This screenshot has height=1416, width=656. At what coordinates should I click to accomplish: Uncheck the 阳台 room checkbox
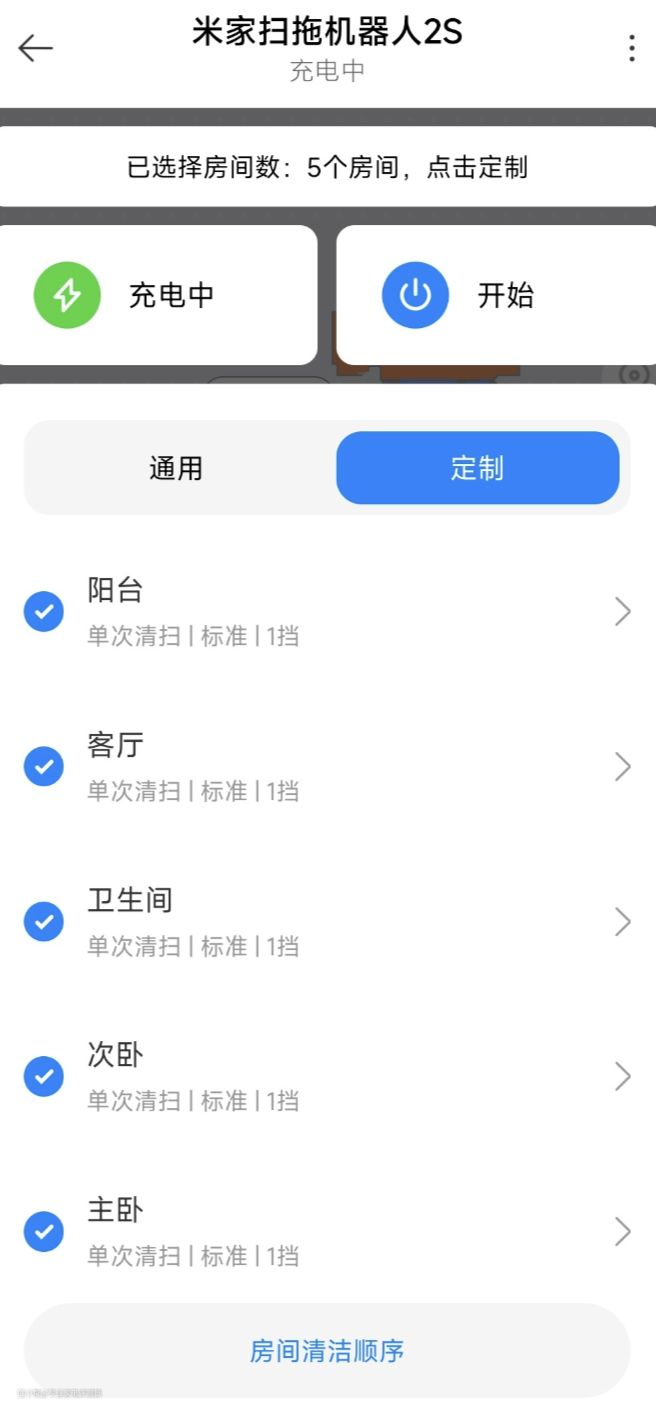pyautogui.click(x=43, y=611)
